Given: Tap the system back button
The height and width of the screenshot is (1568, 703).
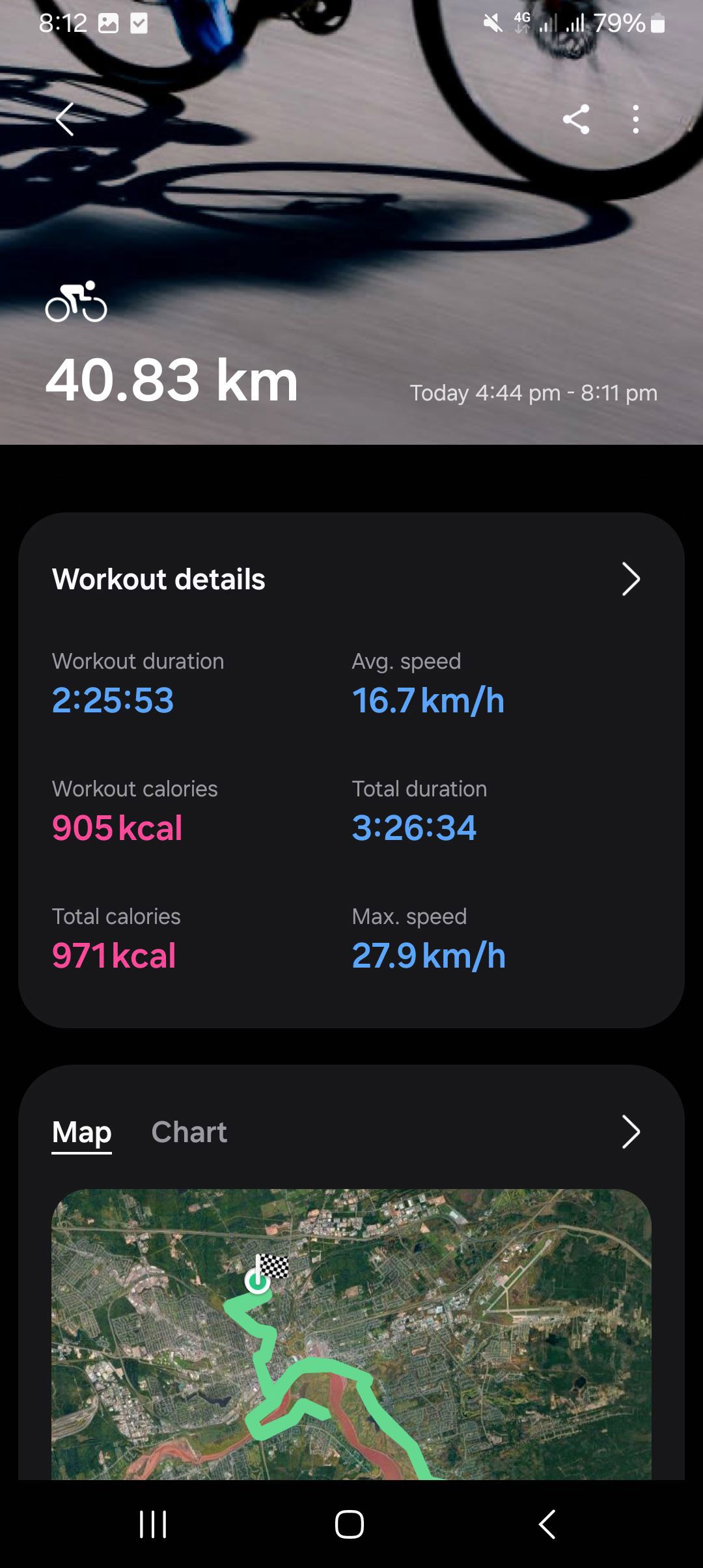Looking at the screenshot, I should (547, 1524).
